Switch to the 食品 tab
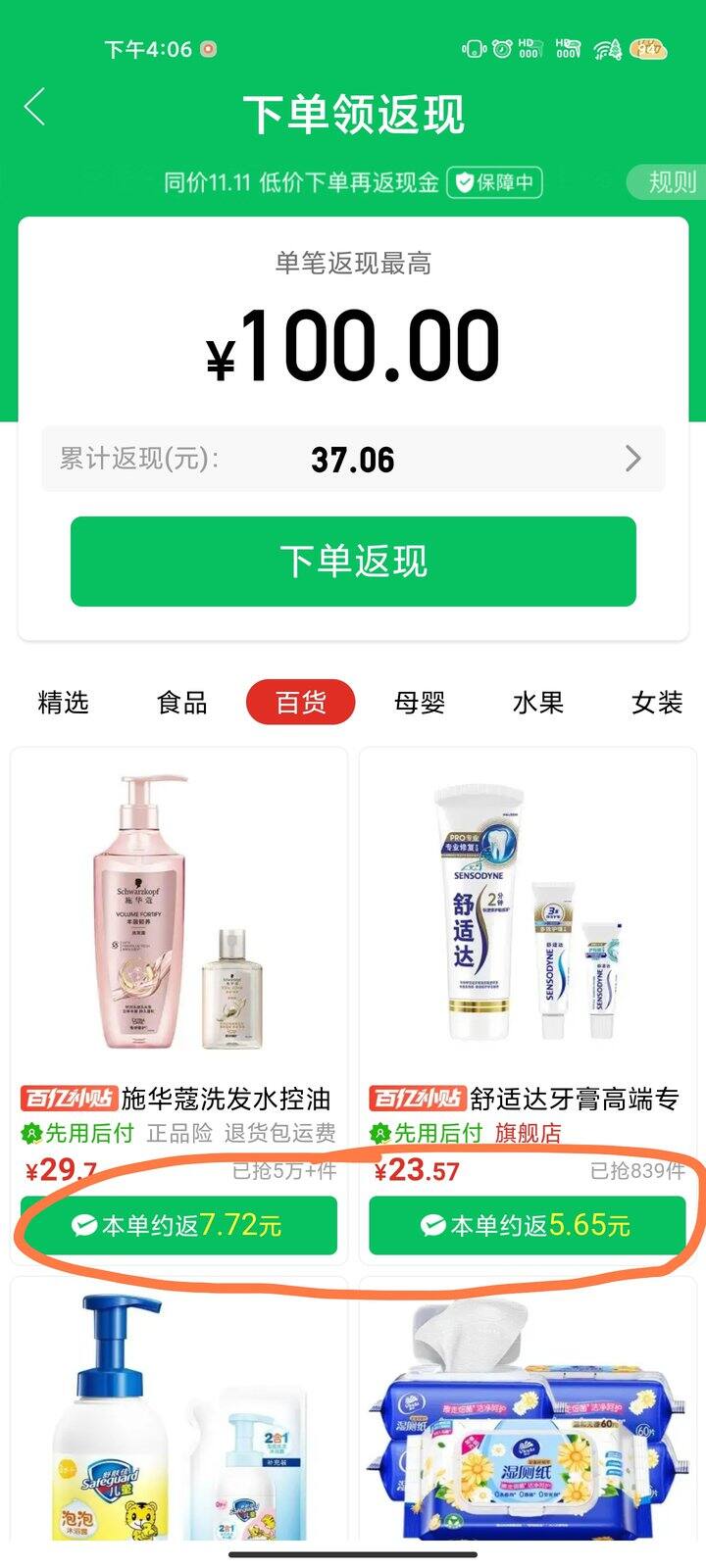 (182, 703)
